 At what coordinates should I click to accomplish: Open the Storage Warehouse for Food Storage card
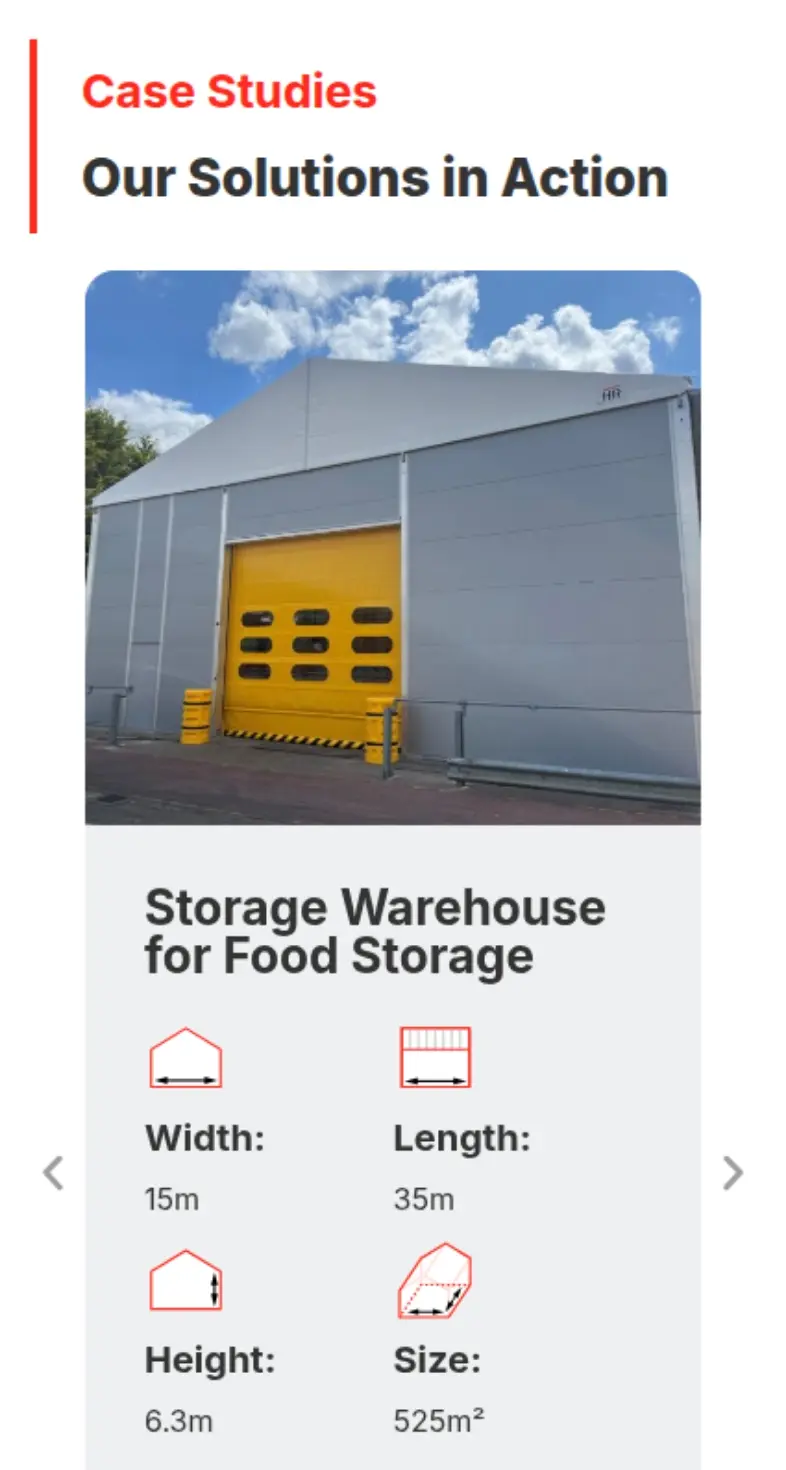(x=375, y=931)
